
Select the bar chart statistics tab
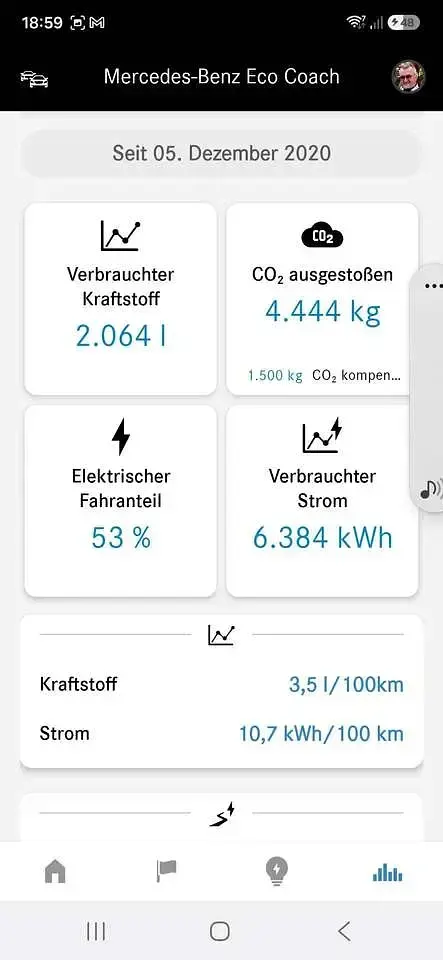point(387,872)
